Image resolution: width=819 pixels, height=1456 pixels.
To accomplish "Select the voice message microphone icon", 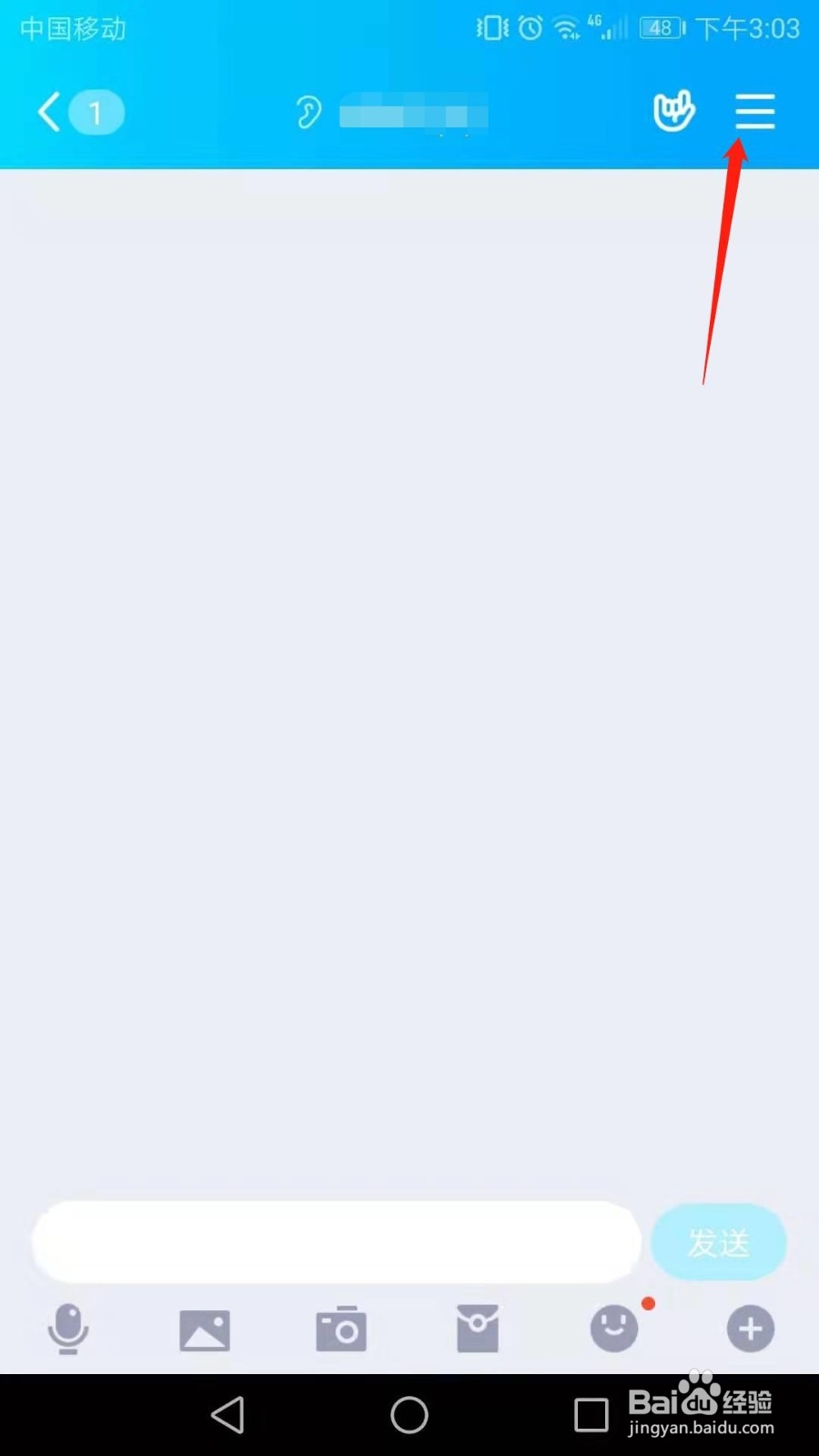I will click(x=69, y=1329).
